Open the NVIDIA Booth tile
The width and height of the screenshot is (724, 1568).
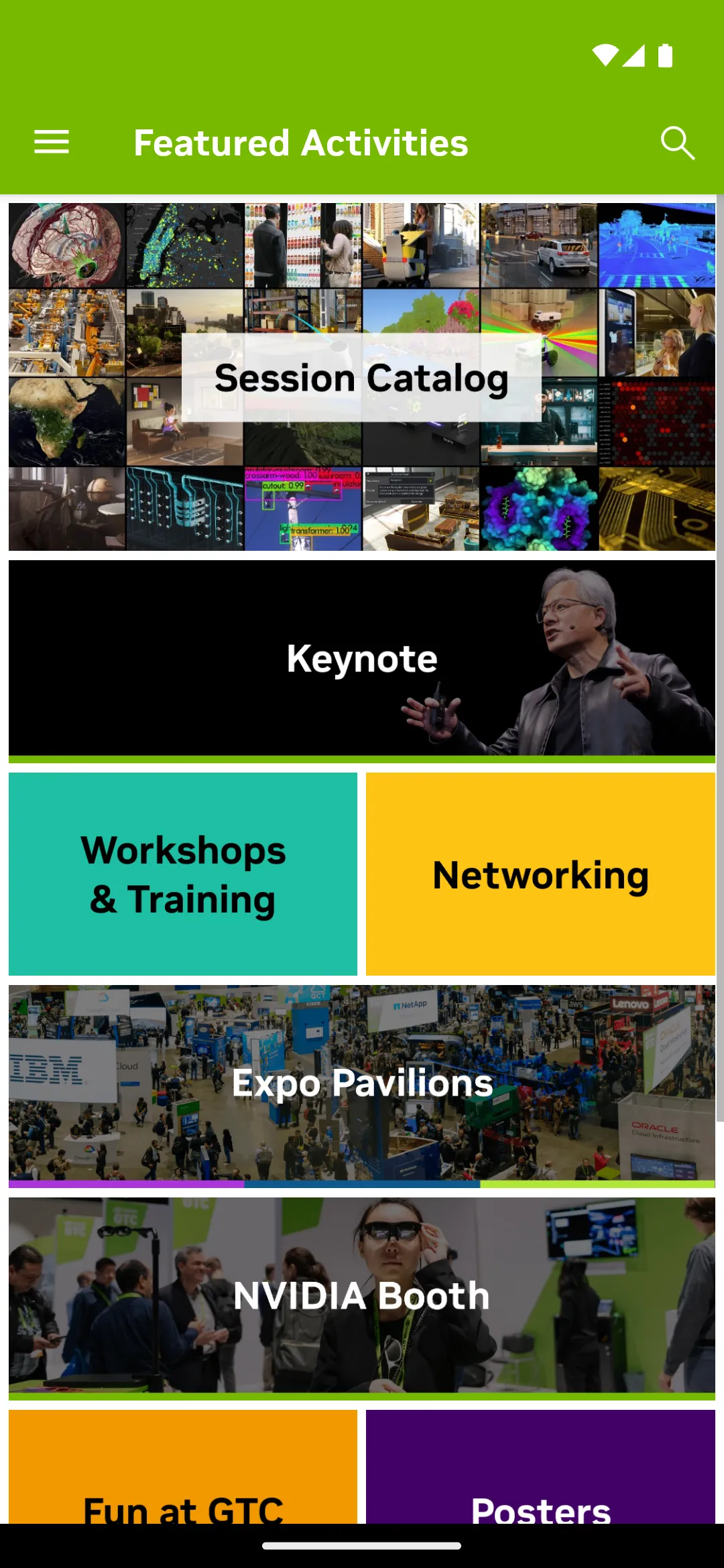click(x=362, y=1295)
